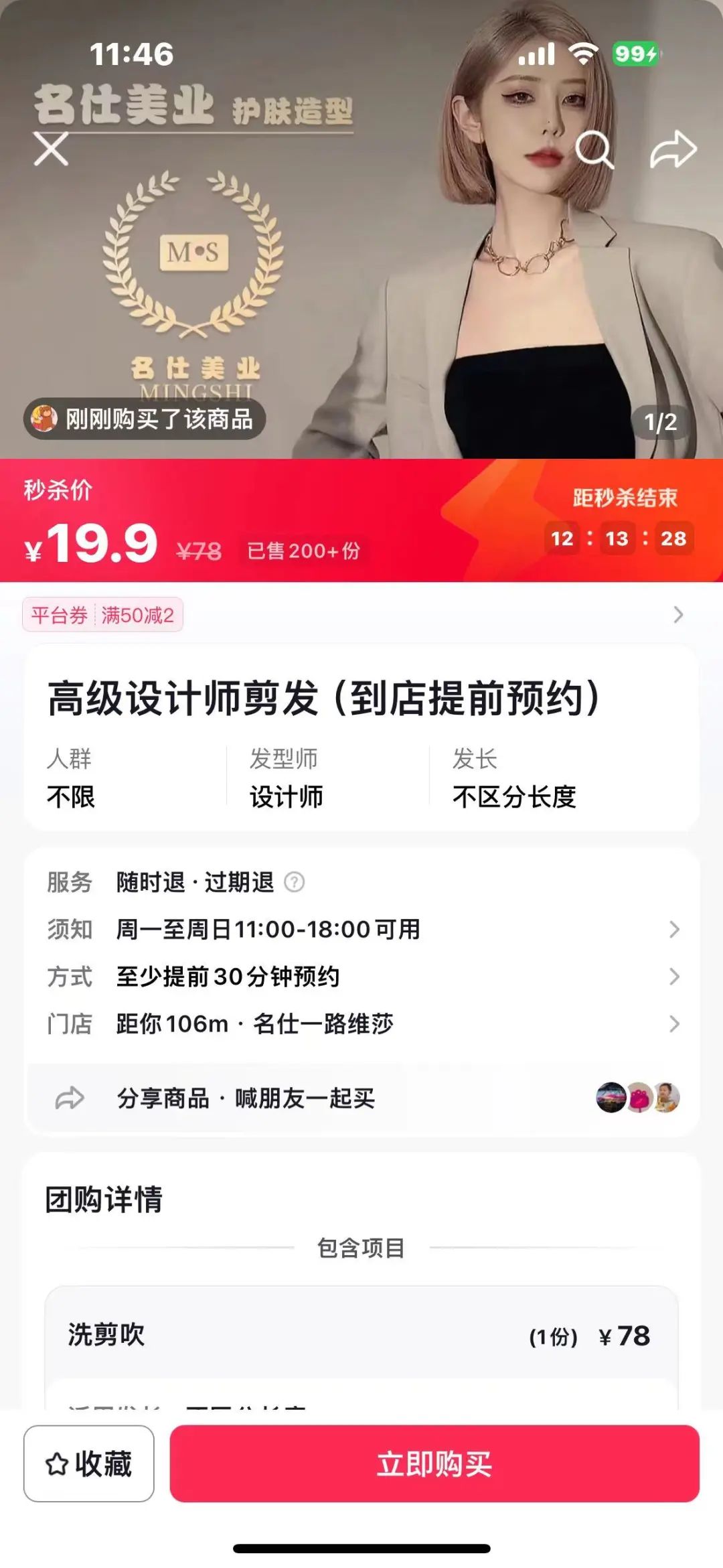Open 方式 booking instructions row
The height and width of the screenshot is (1568, 723).
361,977
